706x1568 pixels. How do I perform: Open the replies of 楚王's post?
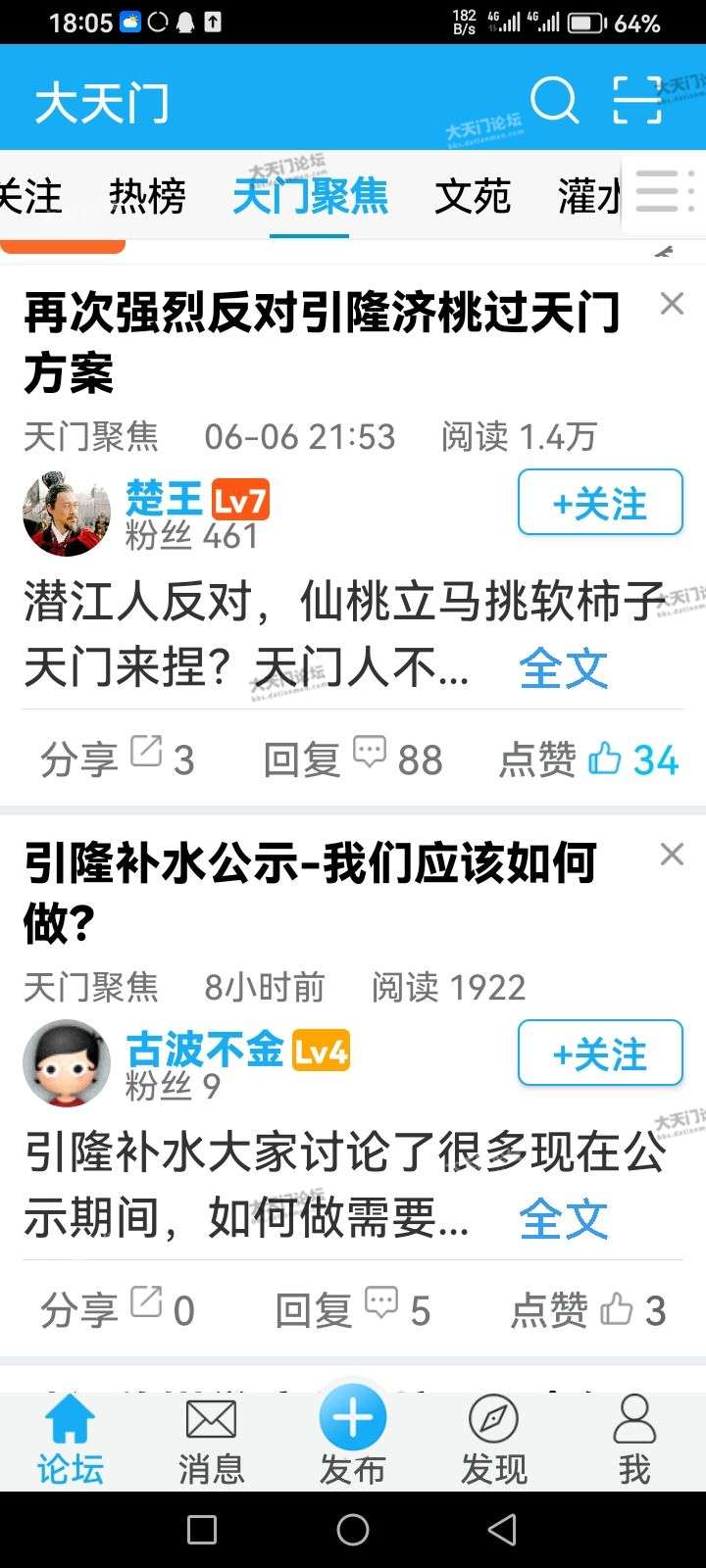351,759
